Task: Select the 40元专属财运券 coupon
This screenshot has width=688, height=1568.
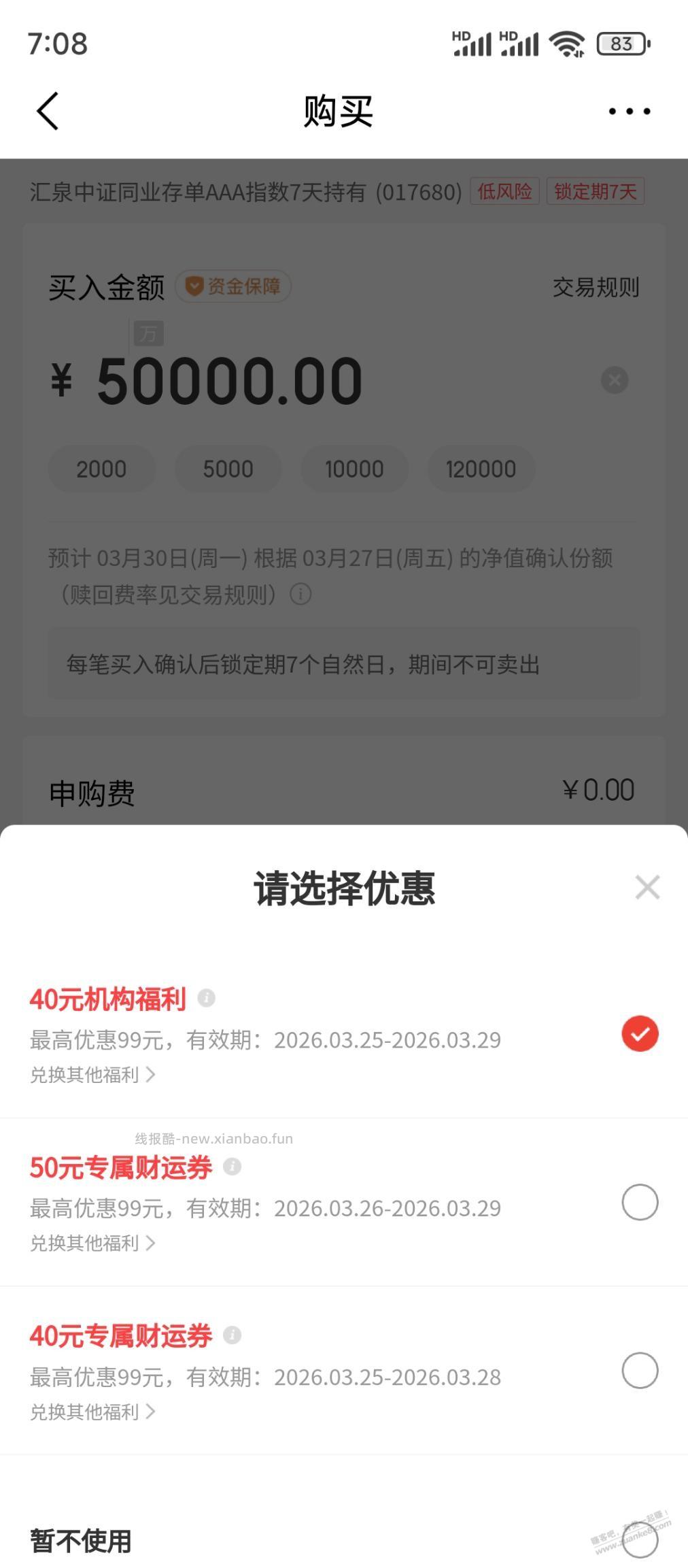Action: point(638,1370)
